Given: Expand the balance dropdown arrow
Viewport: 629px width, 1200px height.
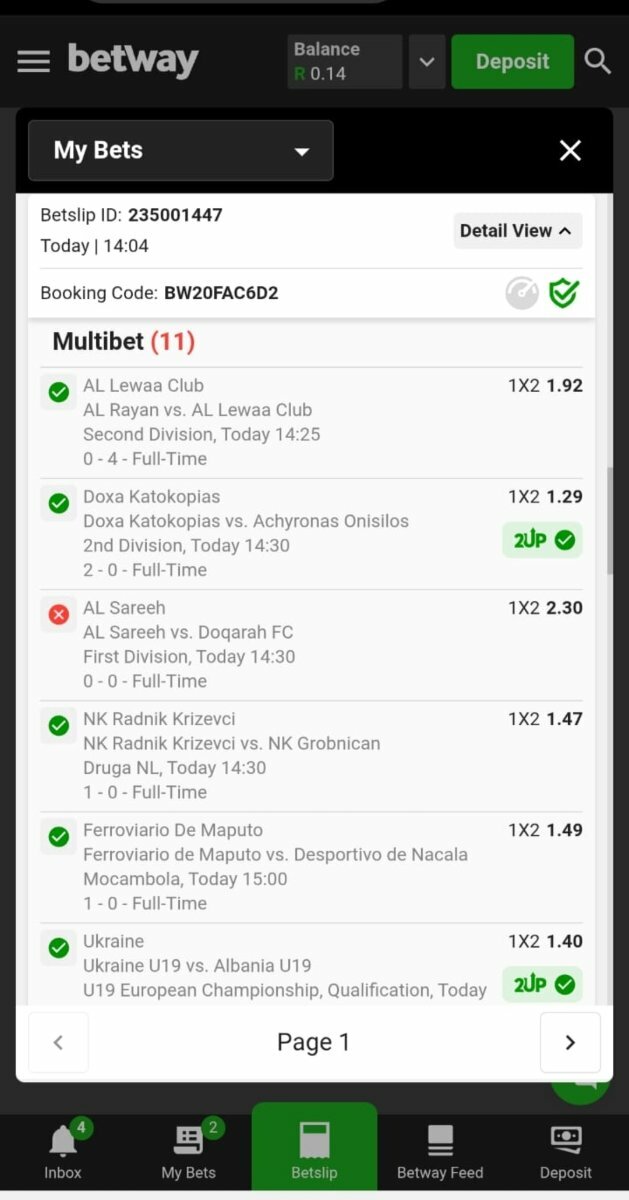Looking at the screenshot, I should 427,62.
